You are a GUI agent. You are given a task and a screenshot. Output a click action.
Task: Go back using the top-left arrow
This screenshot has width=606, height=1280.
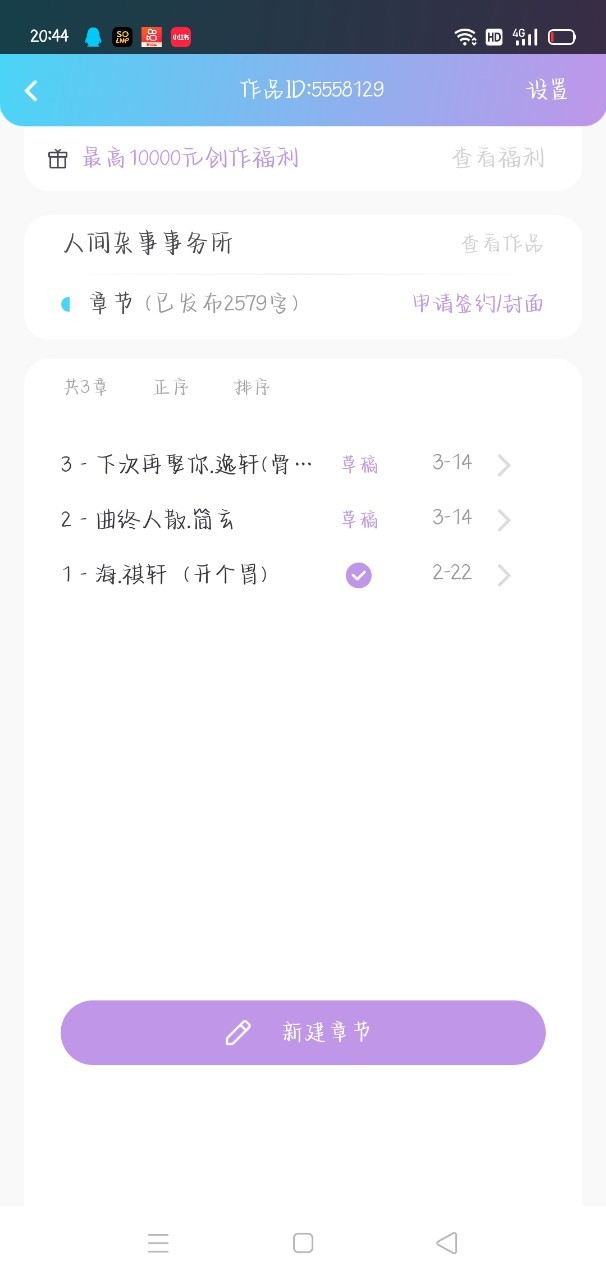pyautogui.click(x=31, y=90)
